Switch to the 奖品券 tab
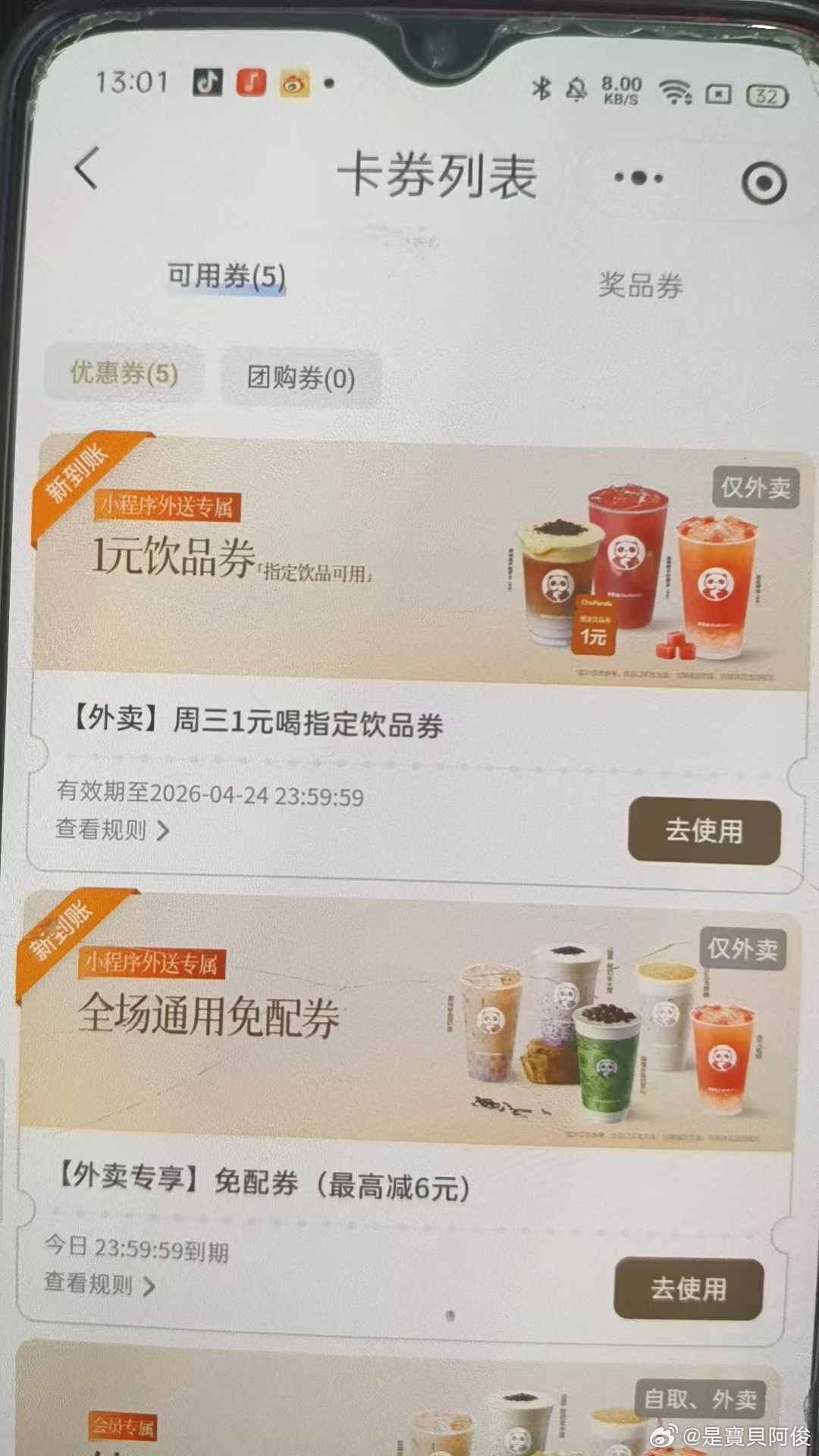819x1456 pixels. [x=641, y=286]
